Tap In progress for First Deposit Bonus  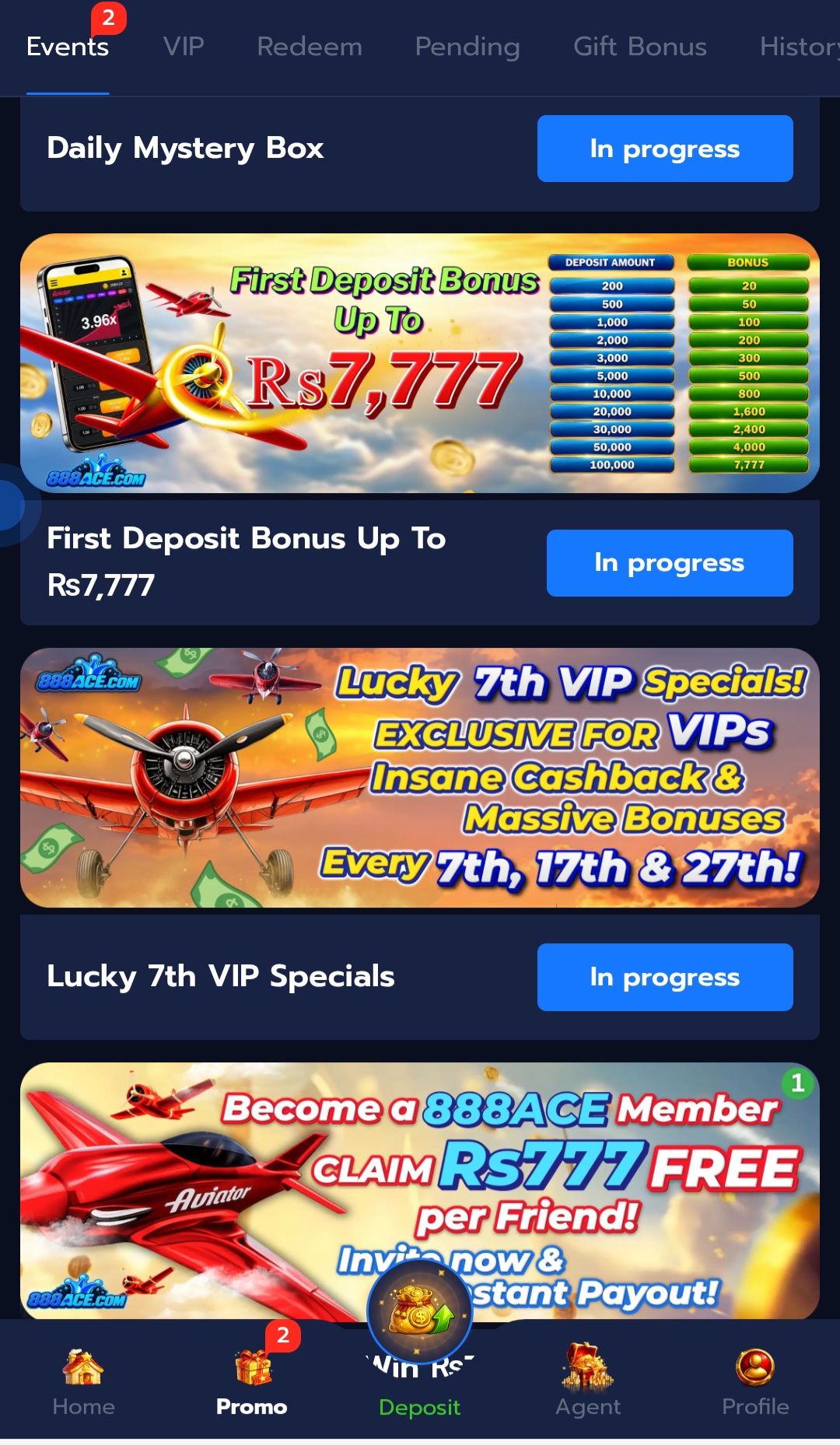click(670, 563)
